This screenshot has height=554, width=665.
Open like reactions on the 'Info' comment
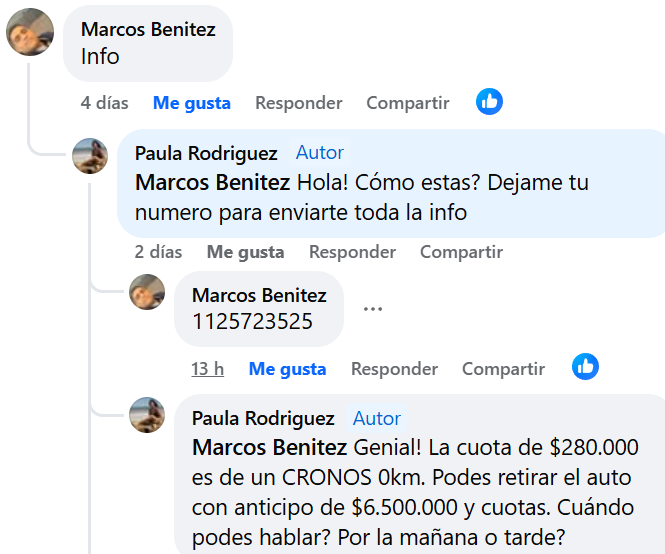[x=489, y=101]
